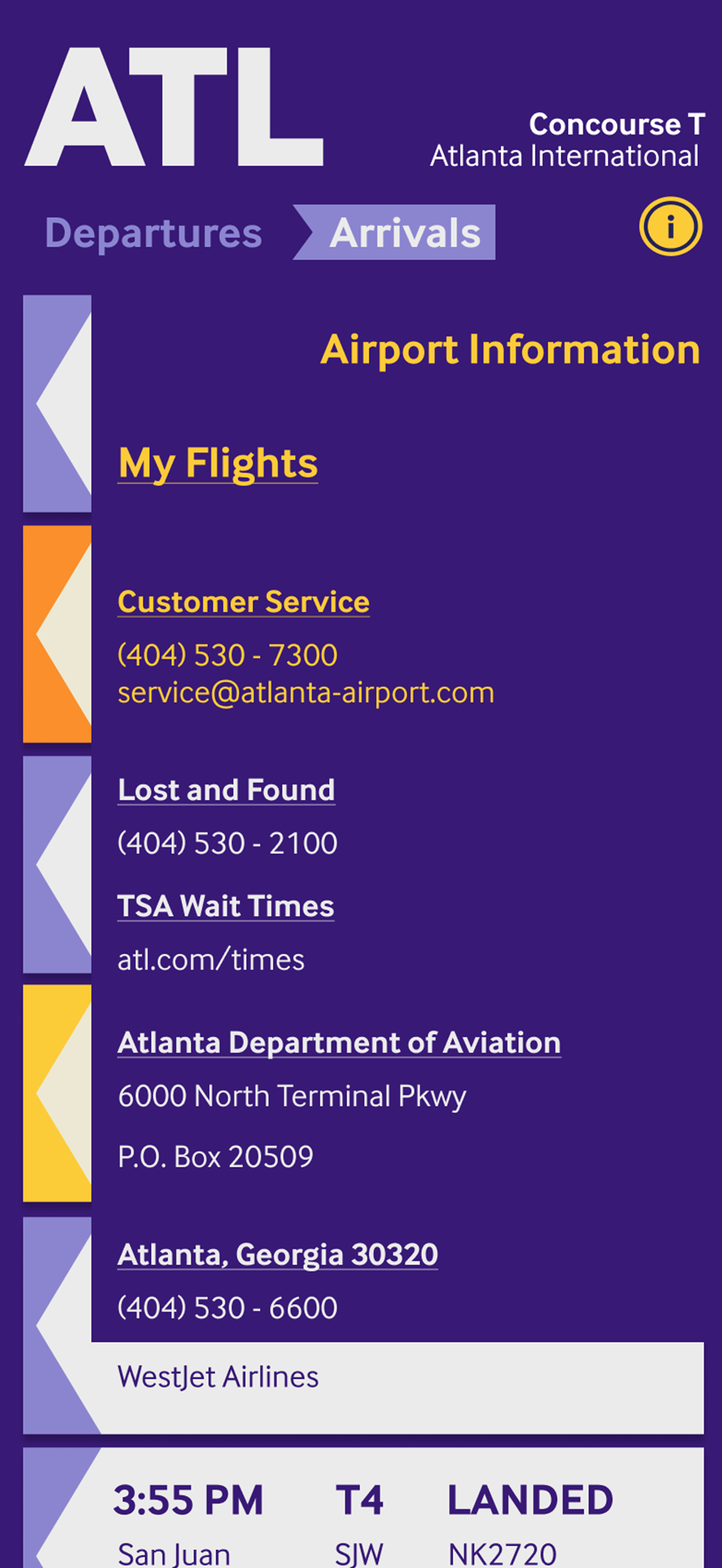Screen dimensions: 722x1568
Task: Open Atlanta Department of Aviation link
Action: click(339, 1043)
